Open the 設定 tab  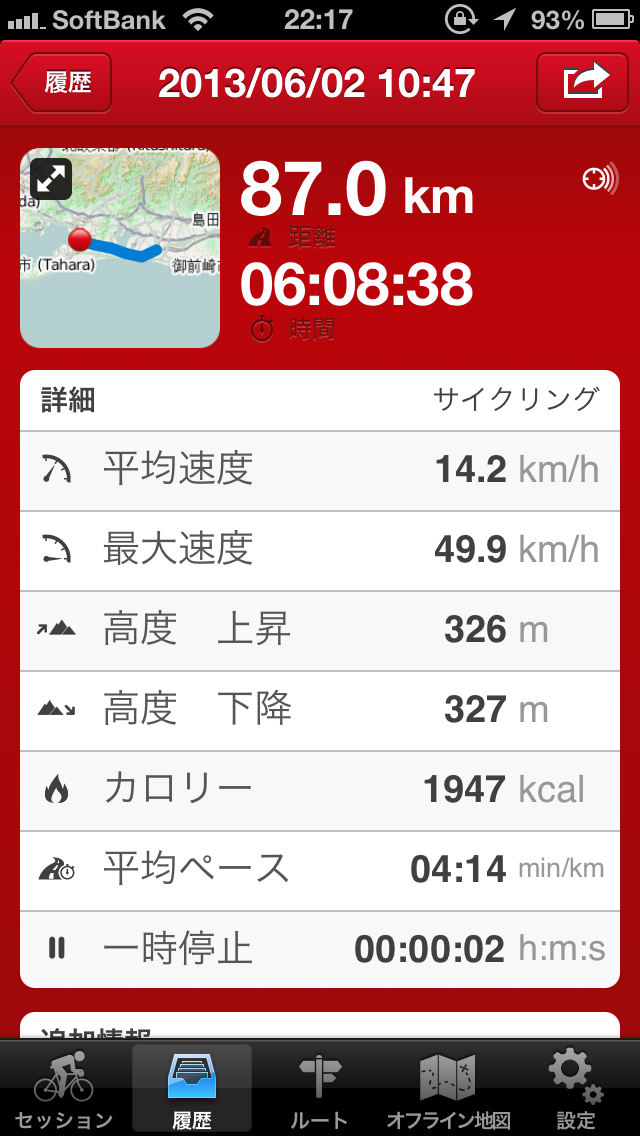[575, 1088]
